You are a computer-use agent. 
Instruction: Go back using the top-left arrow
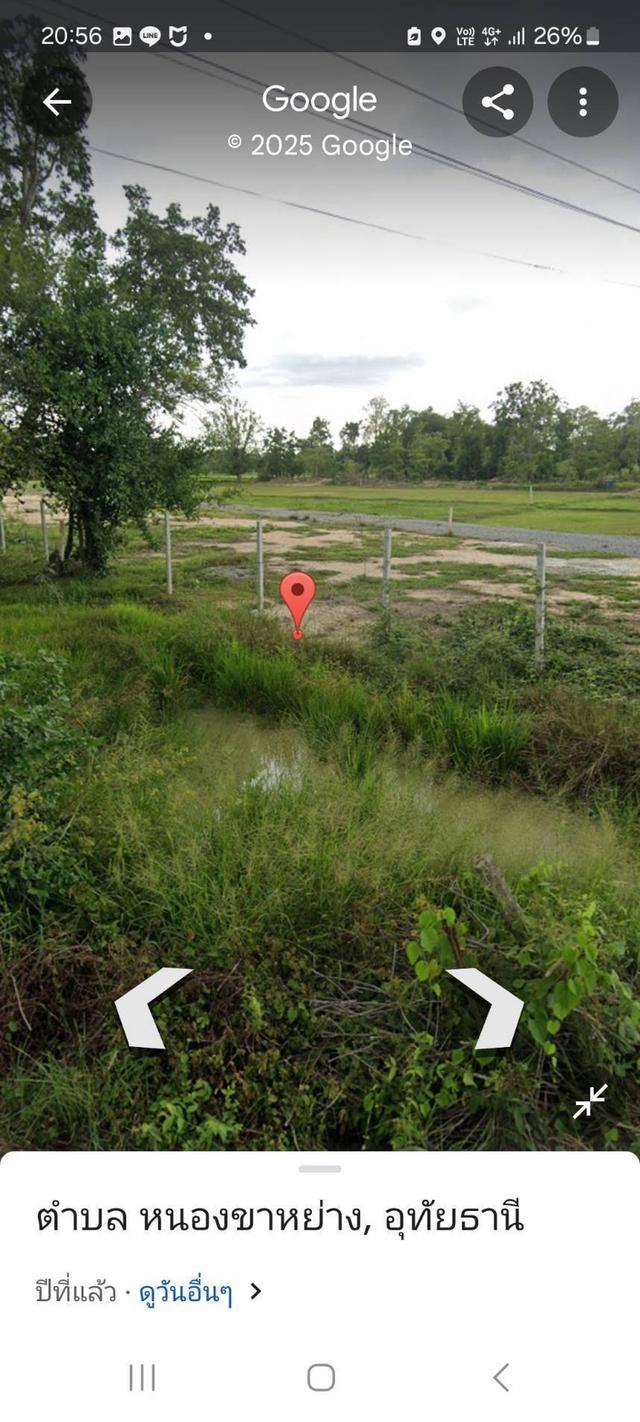(57, 102)
